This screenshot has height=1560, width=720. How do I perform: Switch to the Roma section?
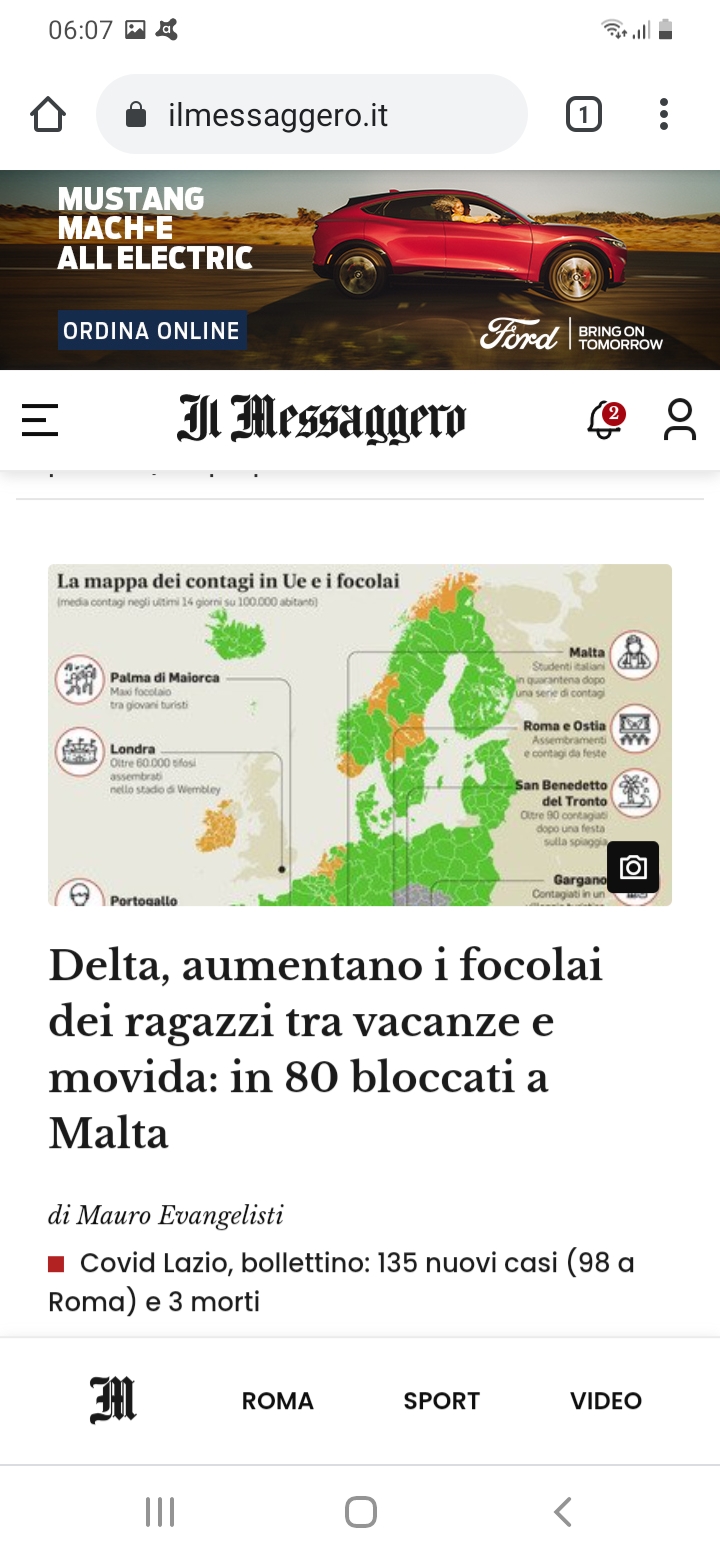point(278,1401)
